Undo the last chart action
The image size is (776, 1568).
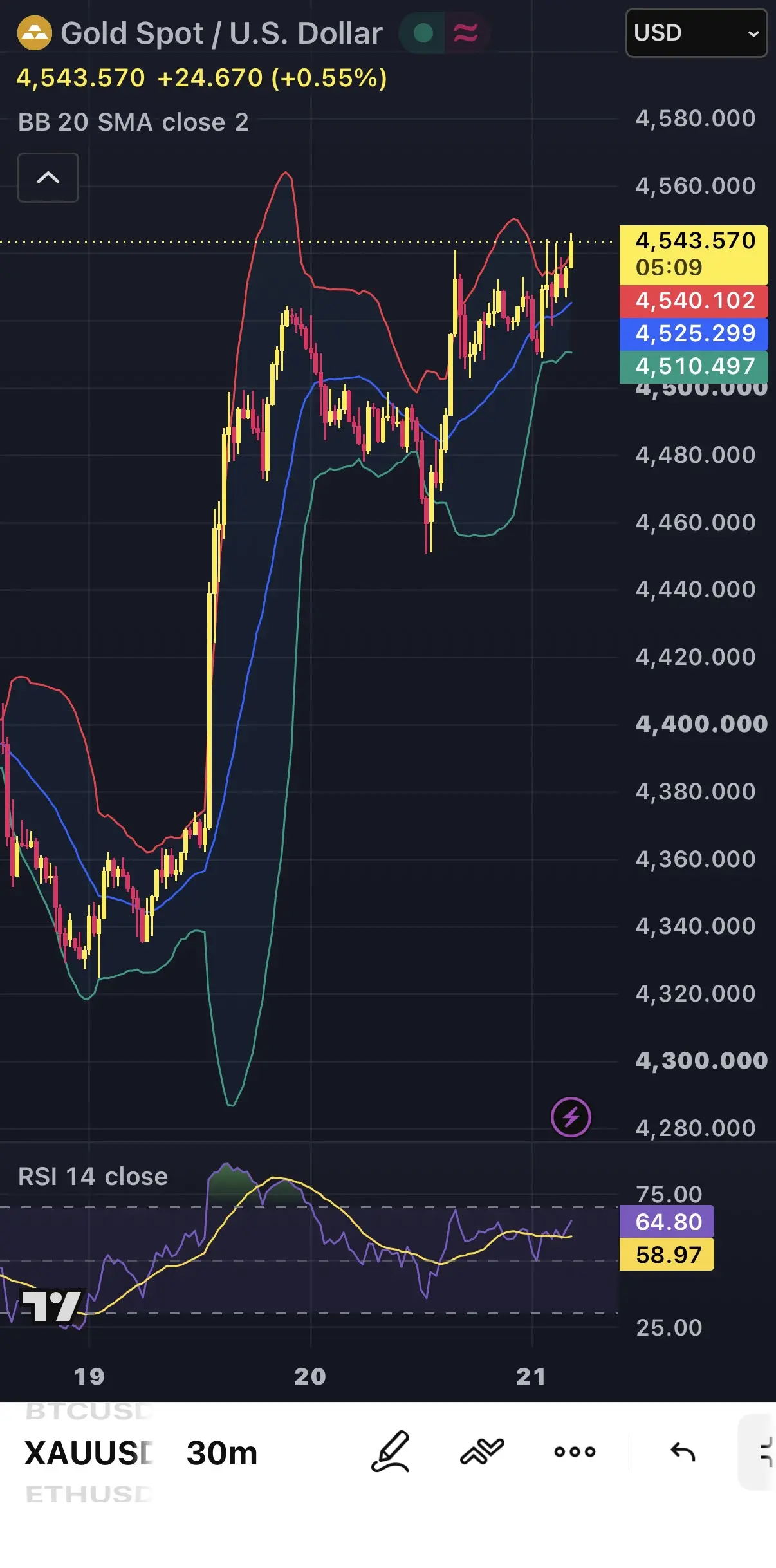coord(683,1451)
